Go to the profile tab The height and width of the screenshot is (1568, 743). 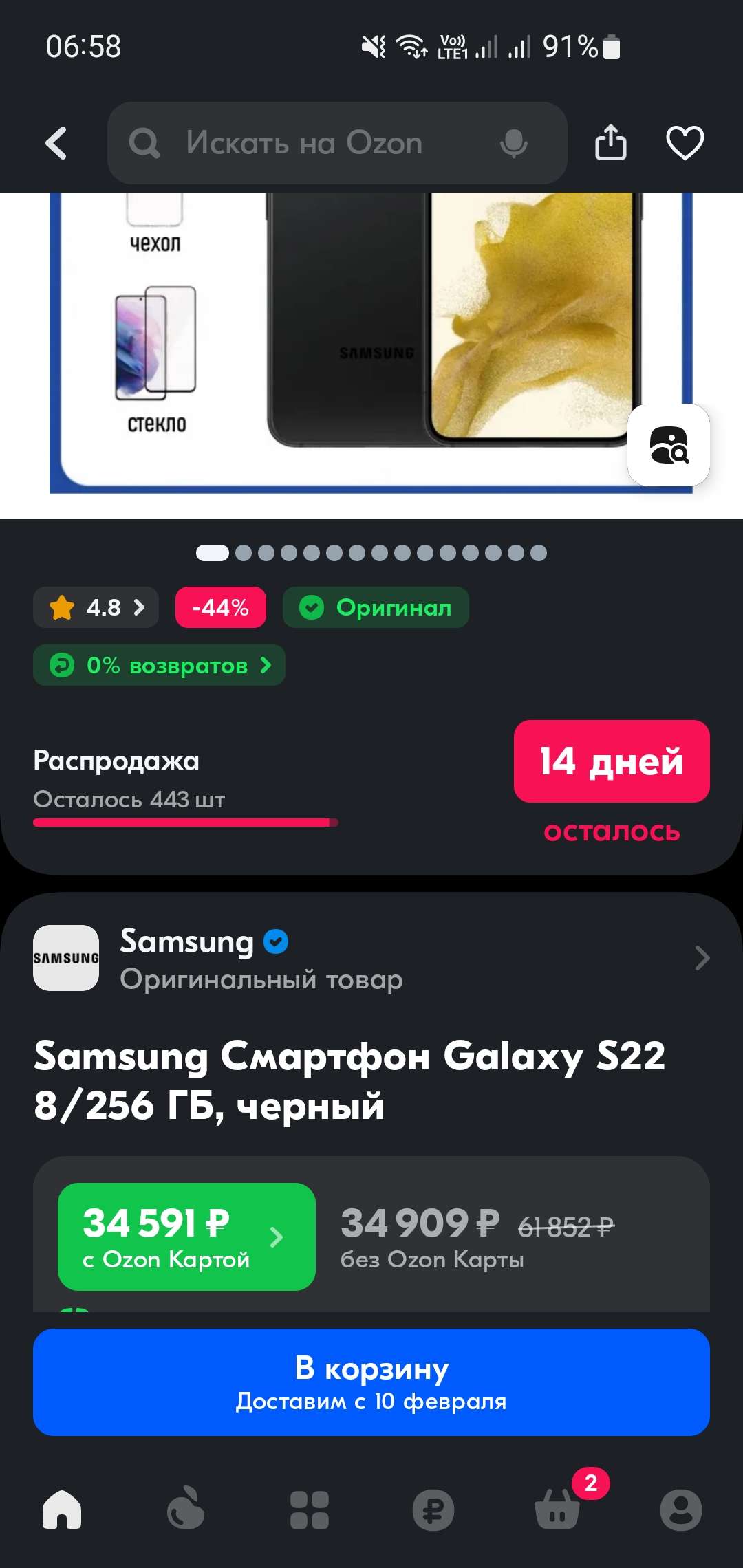(x=681, y=1510)
